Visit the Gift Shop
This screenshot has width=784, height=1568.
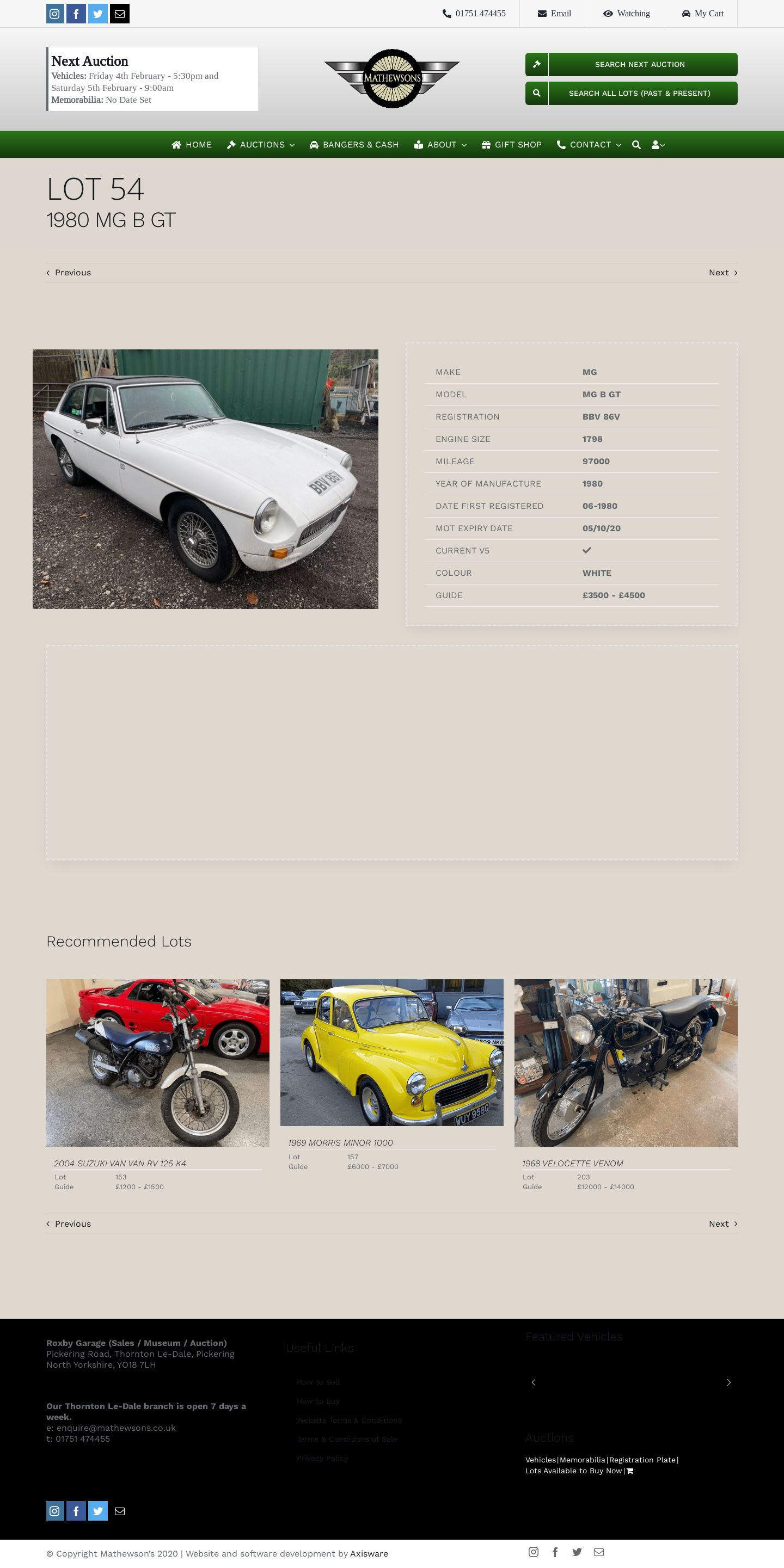(x=511, y=145)
